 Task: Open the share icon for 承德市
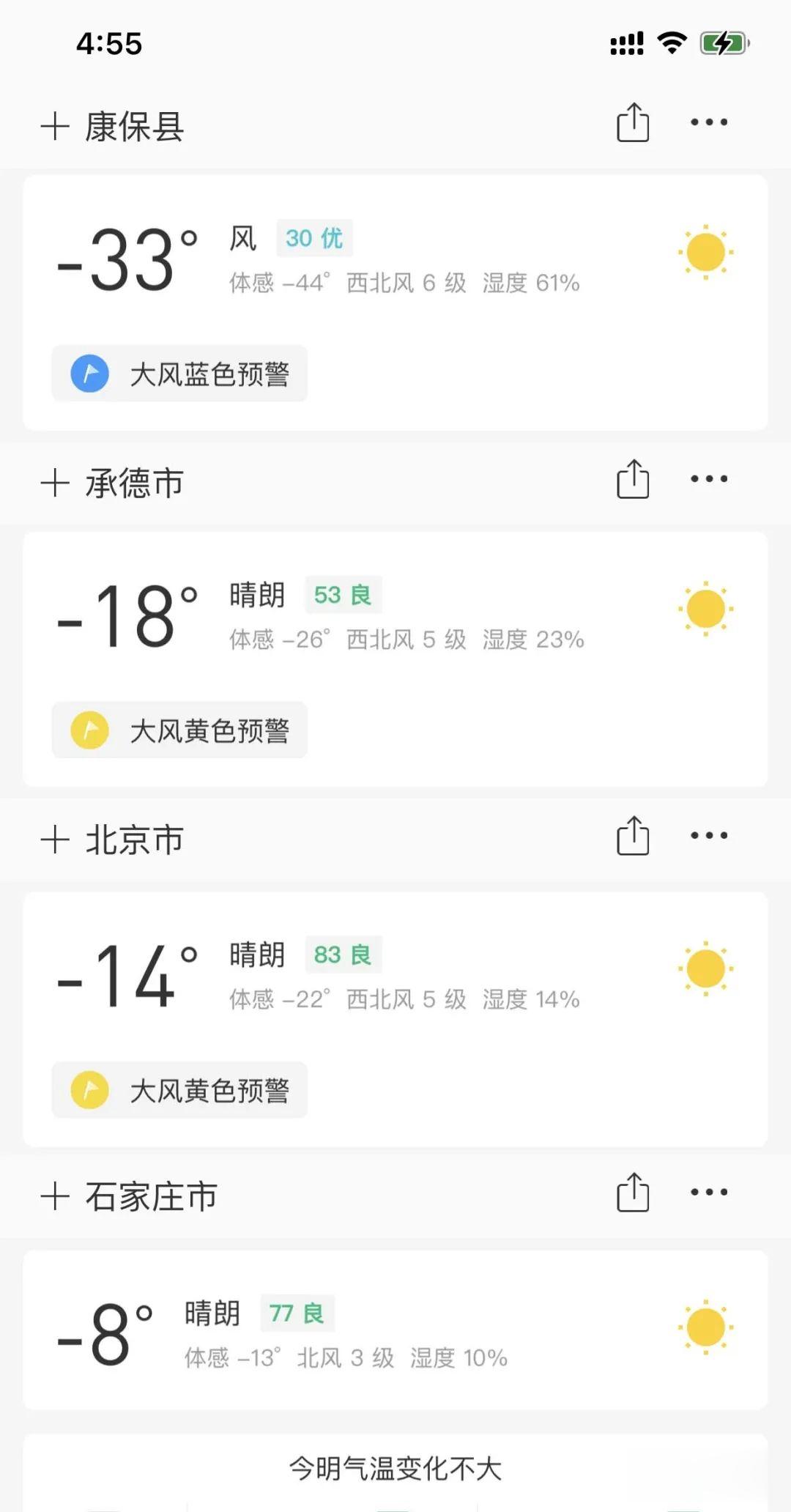click(631, 479)
